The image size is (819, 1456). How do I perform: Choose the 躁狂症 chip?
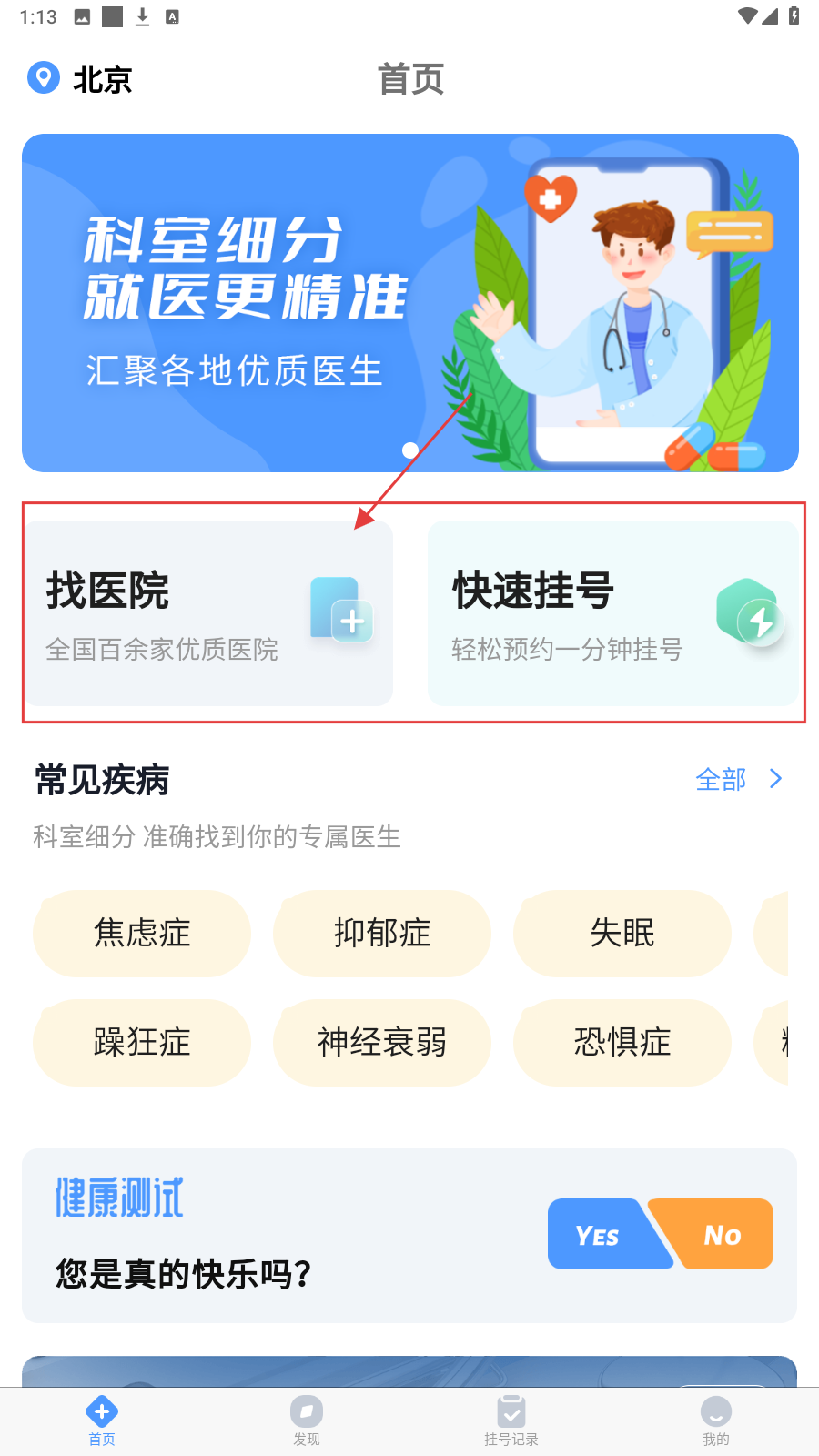(x=142, y=1043)
